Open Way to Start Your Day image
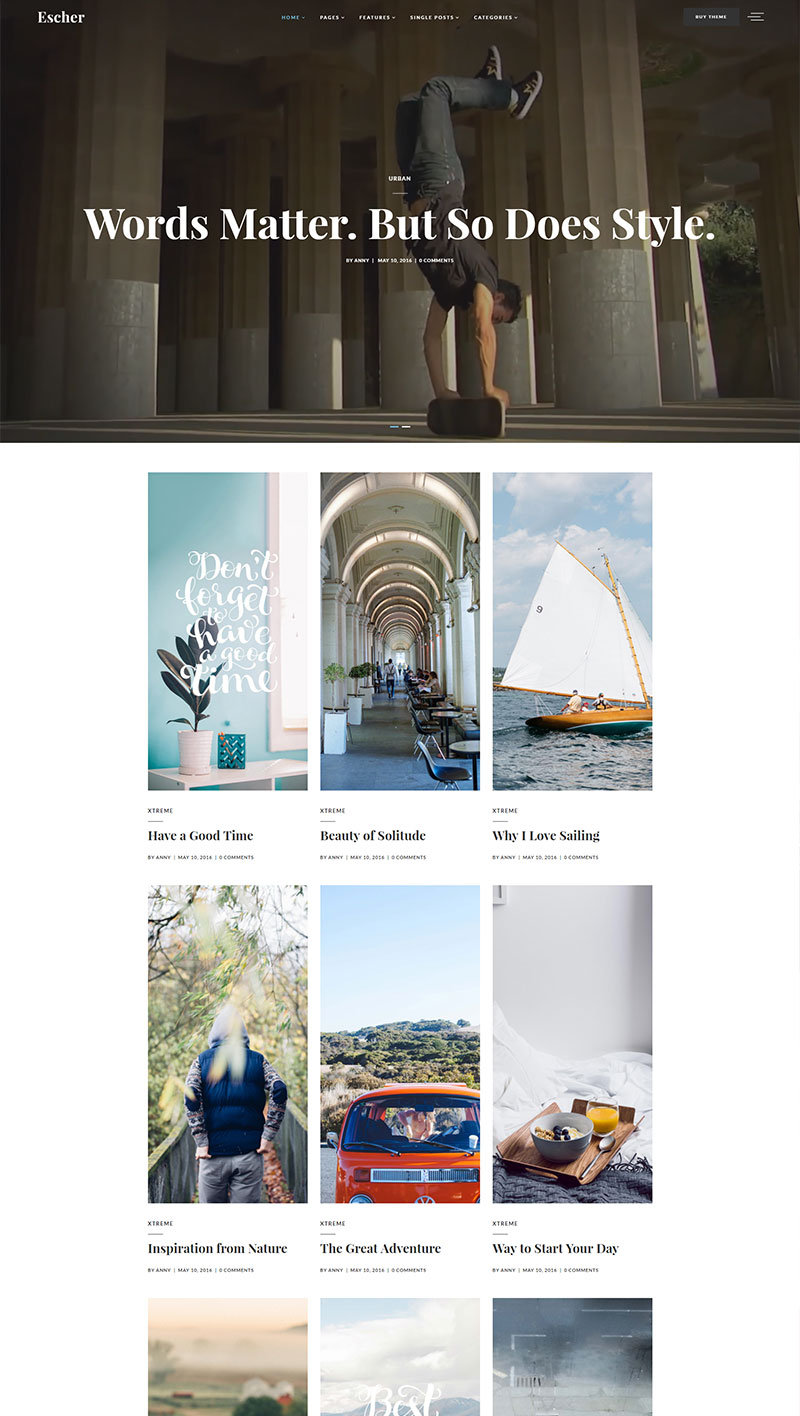The width and height of the screenshot is (800, 1416). pos(572,1043)
